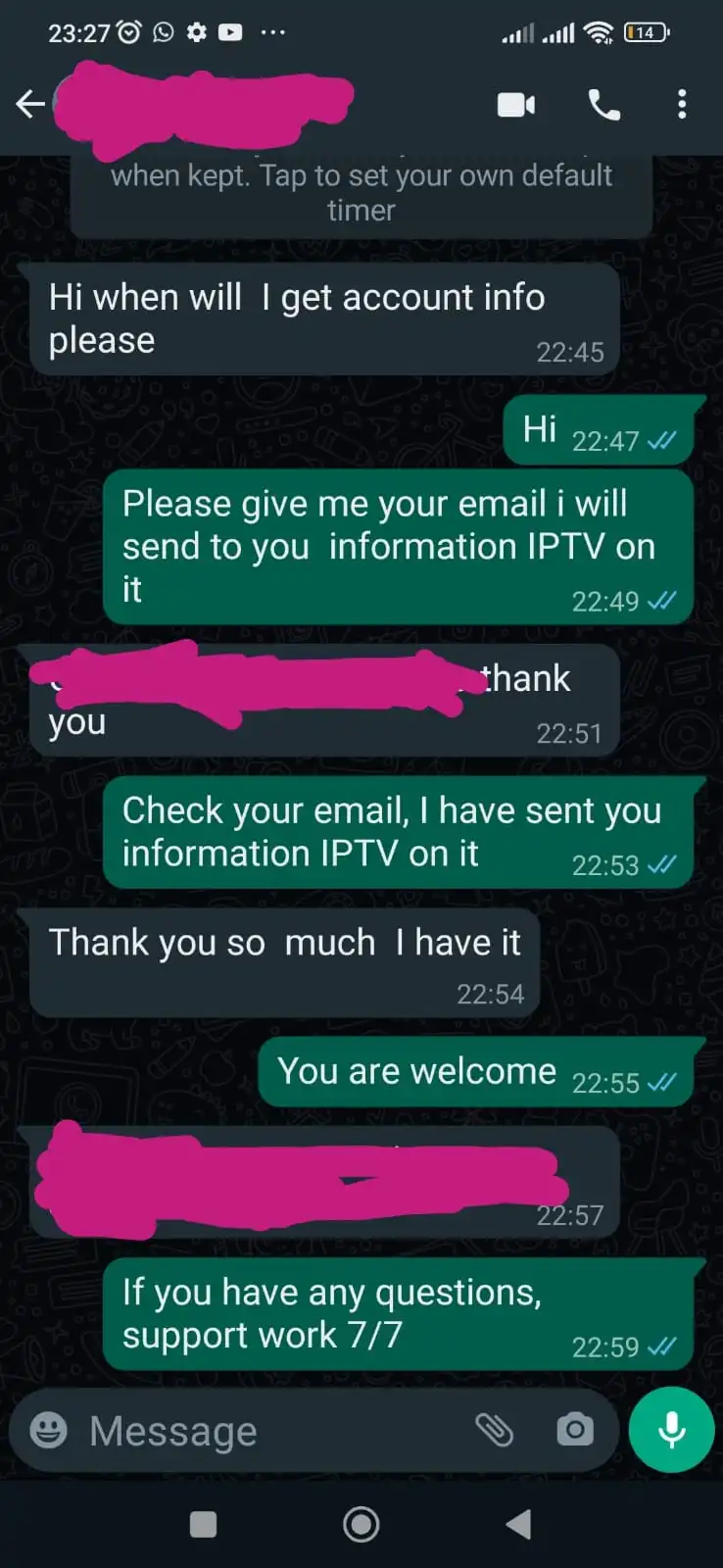Tap the system home button

(361, 1524)
